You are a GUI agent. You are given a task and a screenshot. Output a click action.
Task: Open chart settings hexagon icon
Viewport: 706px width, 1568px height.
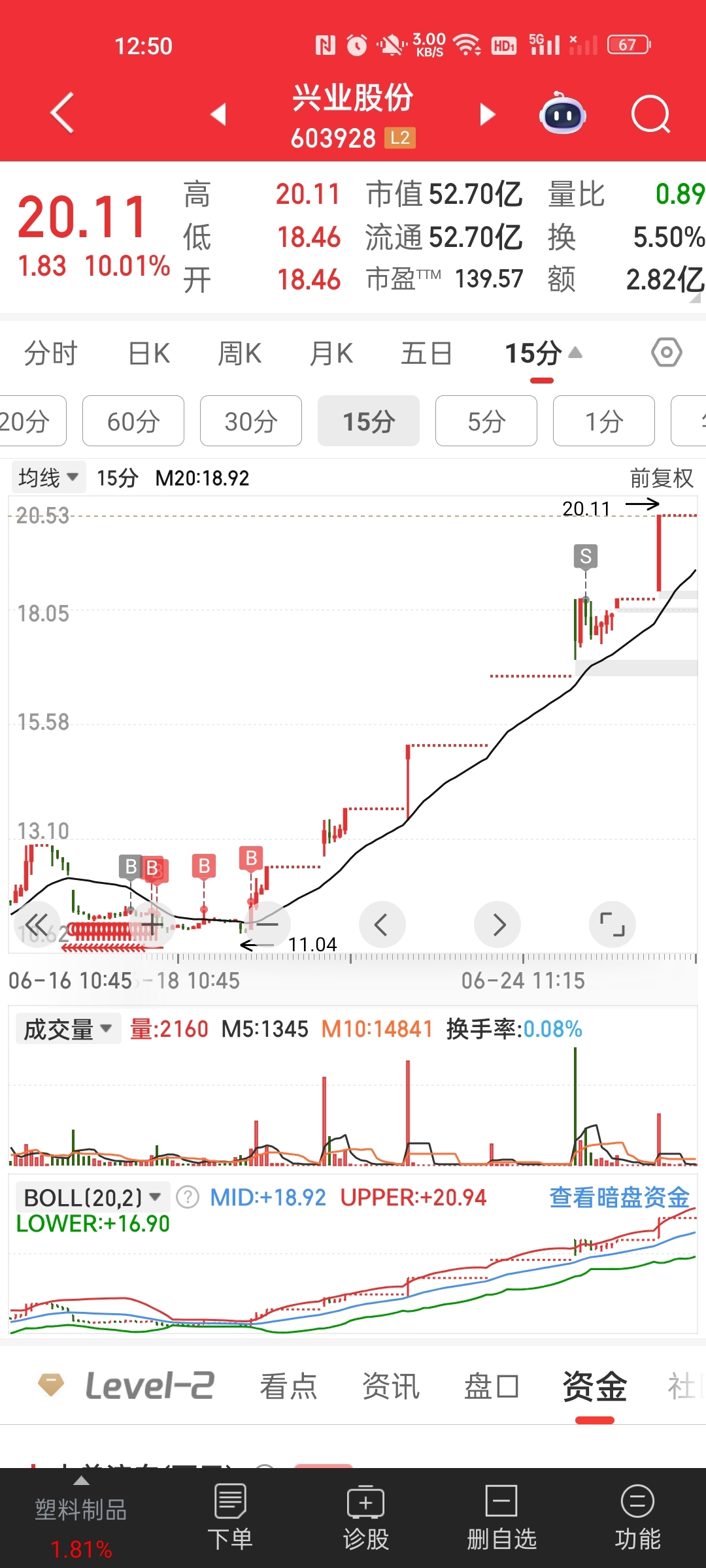coord(667,353)
